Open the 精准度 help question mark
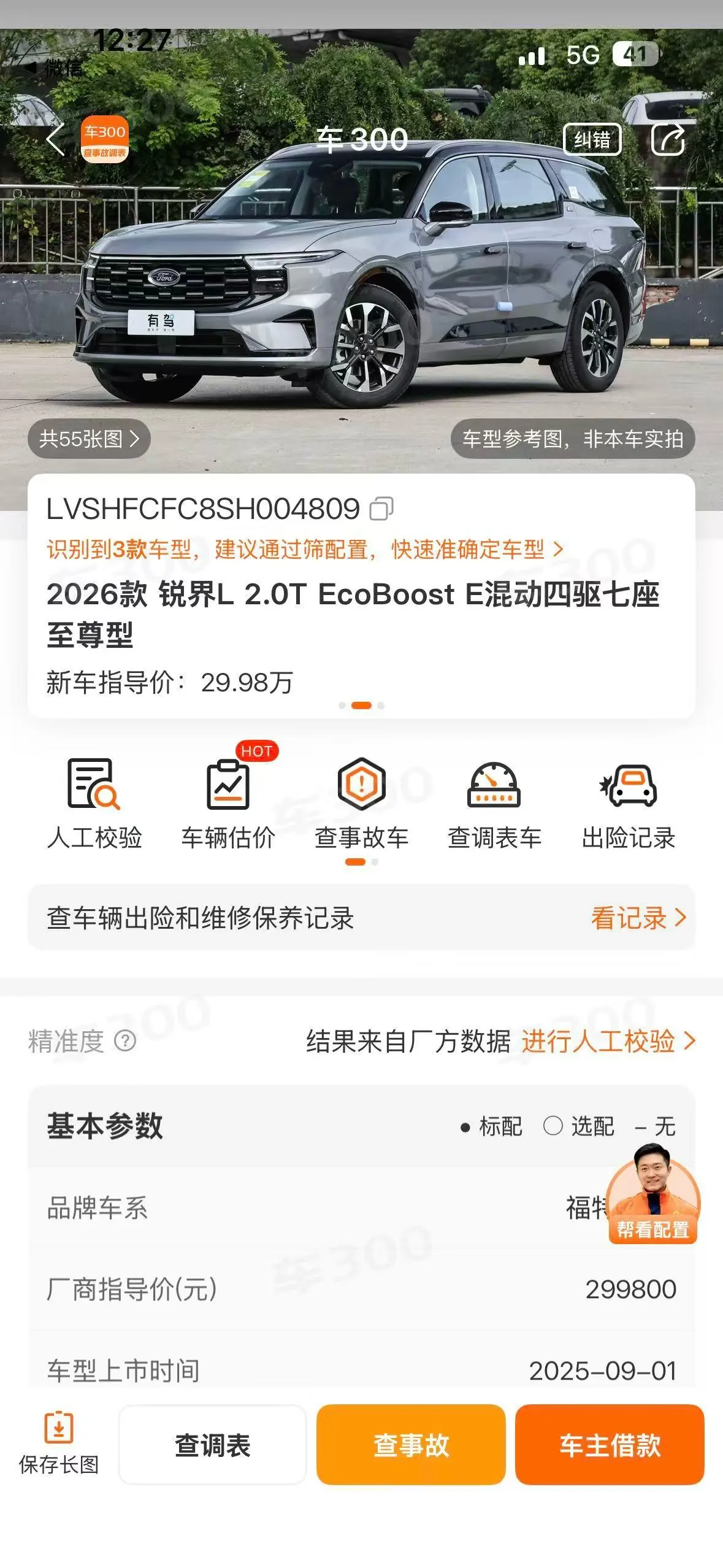 click(125, 1041)
